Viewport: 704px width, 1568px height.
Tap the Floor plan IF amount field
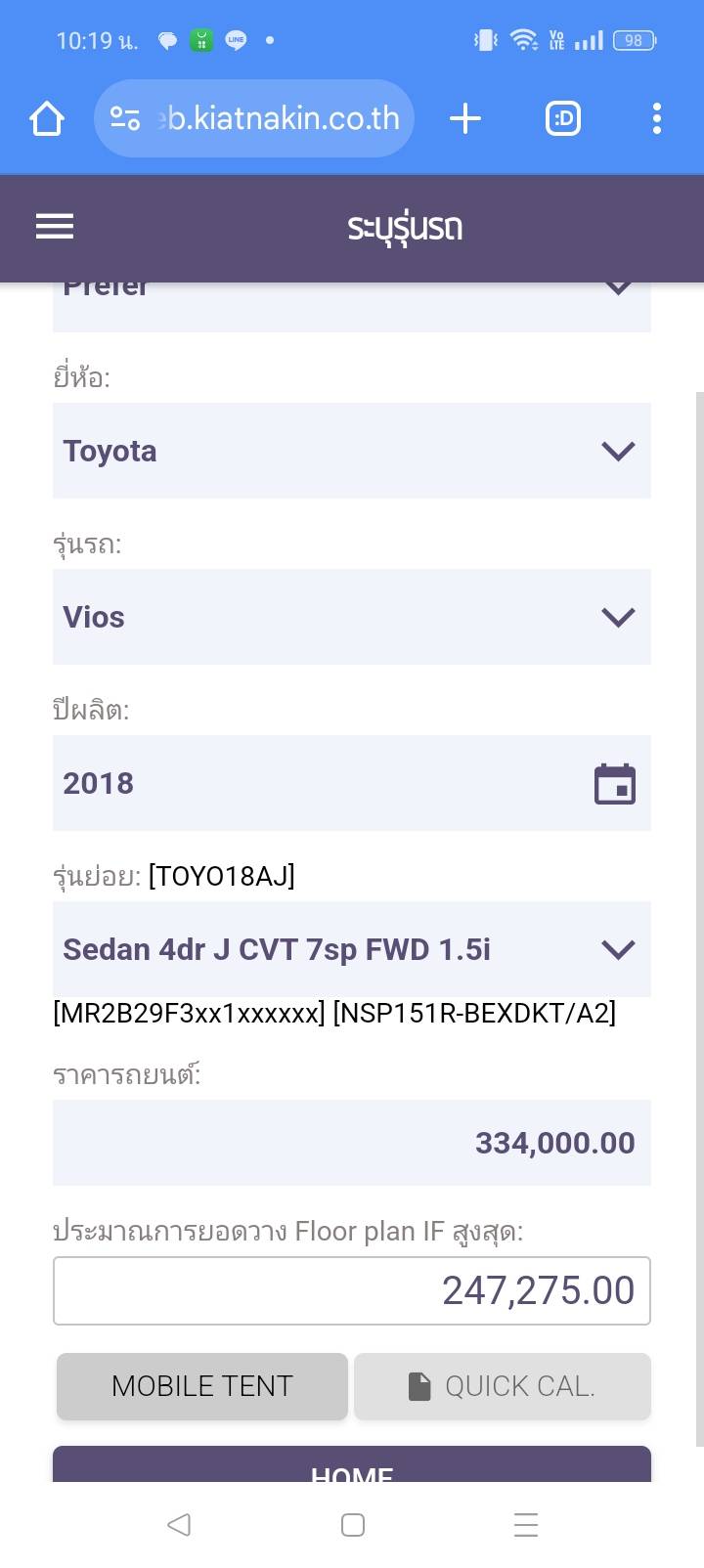[x=352, y=1290]
